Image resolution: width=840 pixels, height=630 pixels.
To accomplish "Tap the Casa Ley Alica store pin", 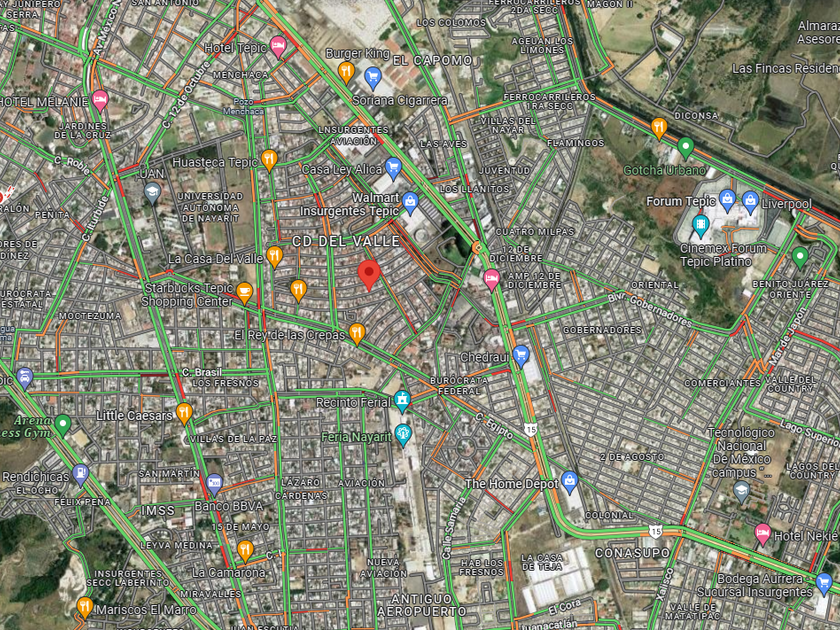I will 394,169.
